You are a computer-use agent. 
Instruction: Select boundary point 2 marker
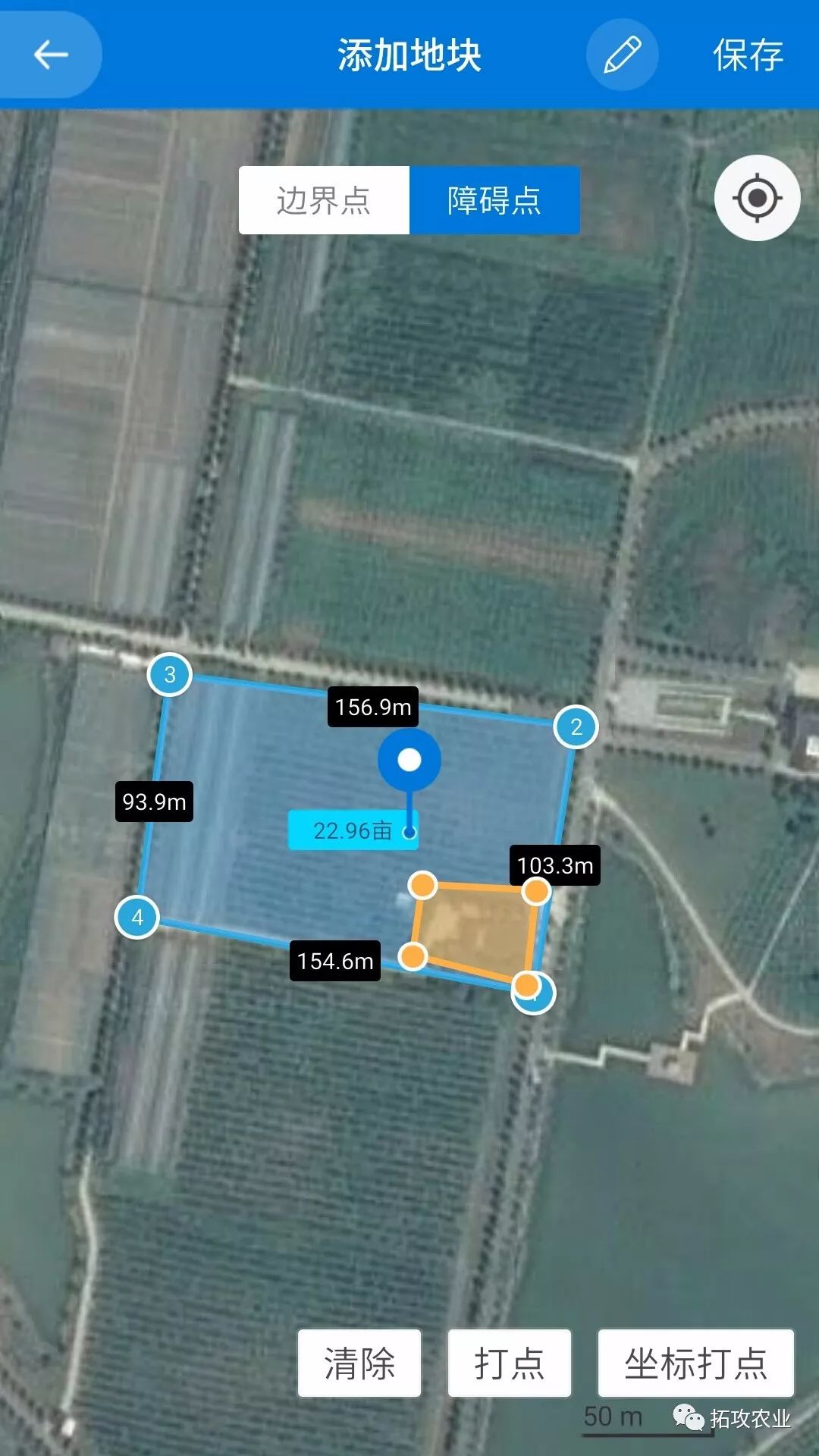[x=576, y=726]
